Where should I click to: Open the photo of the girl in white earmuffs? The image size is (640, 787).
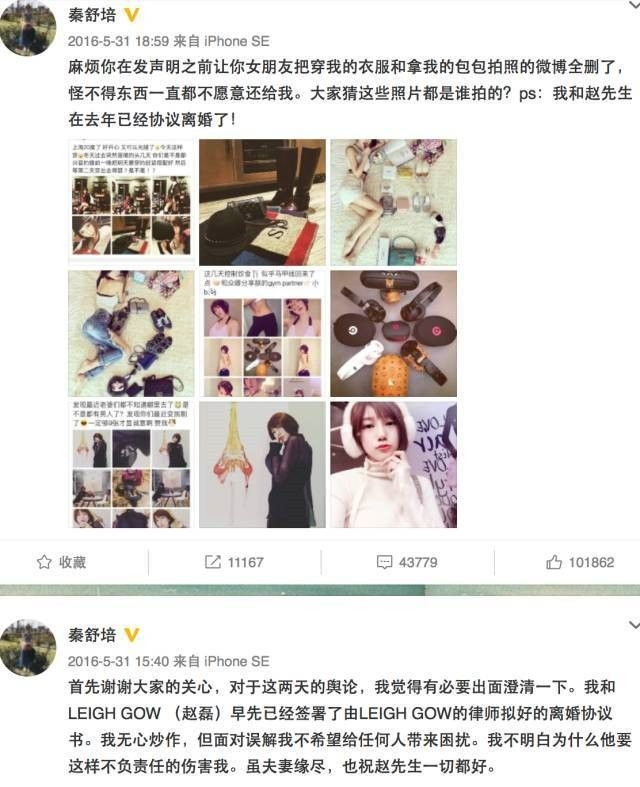pyautogui.click(x=393, y=464)
